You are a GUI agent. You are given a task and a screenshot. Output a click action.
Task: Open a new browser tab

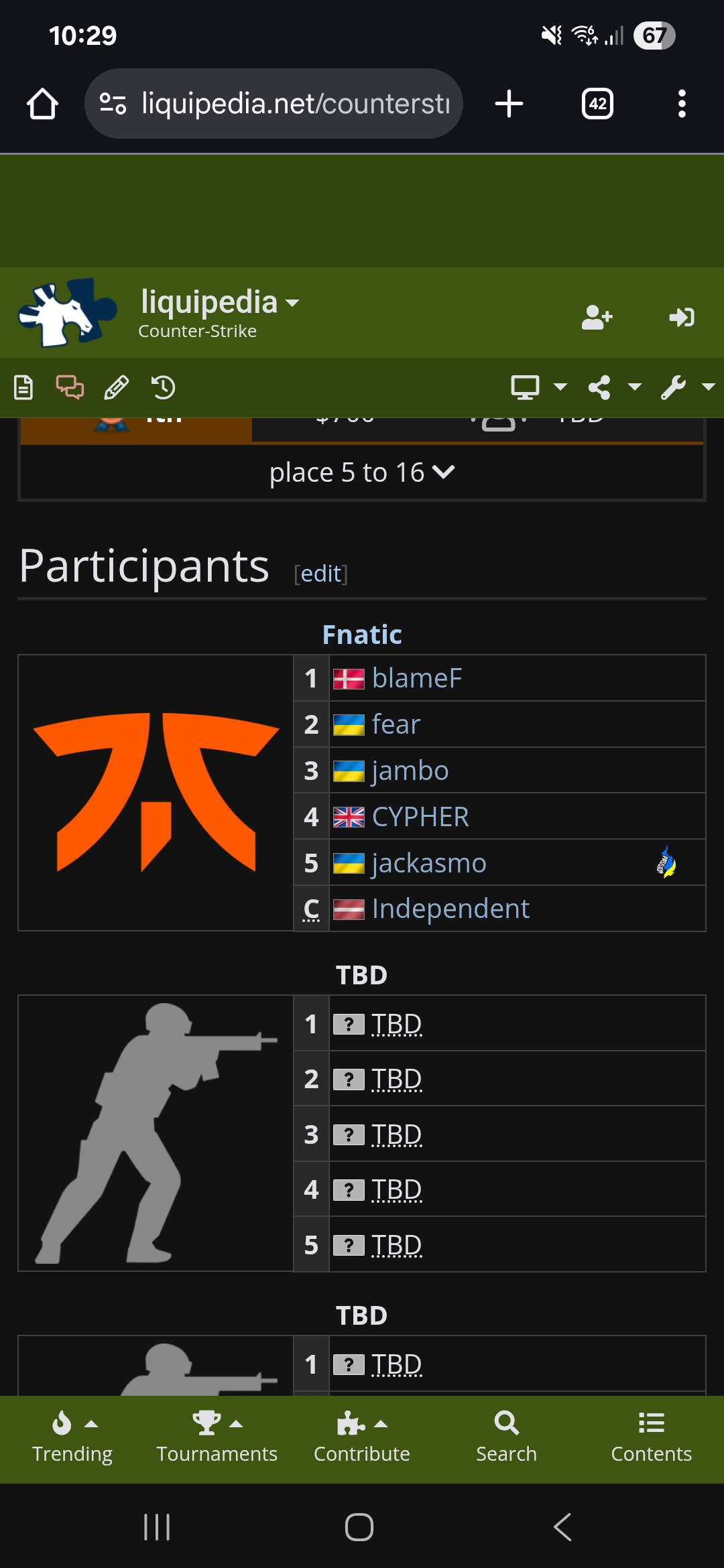(509, 104)
